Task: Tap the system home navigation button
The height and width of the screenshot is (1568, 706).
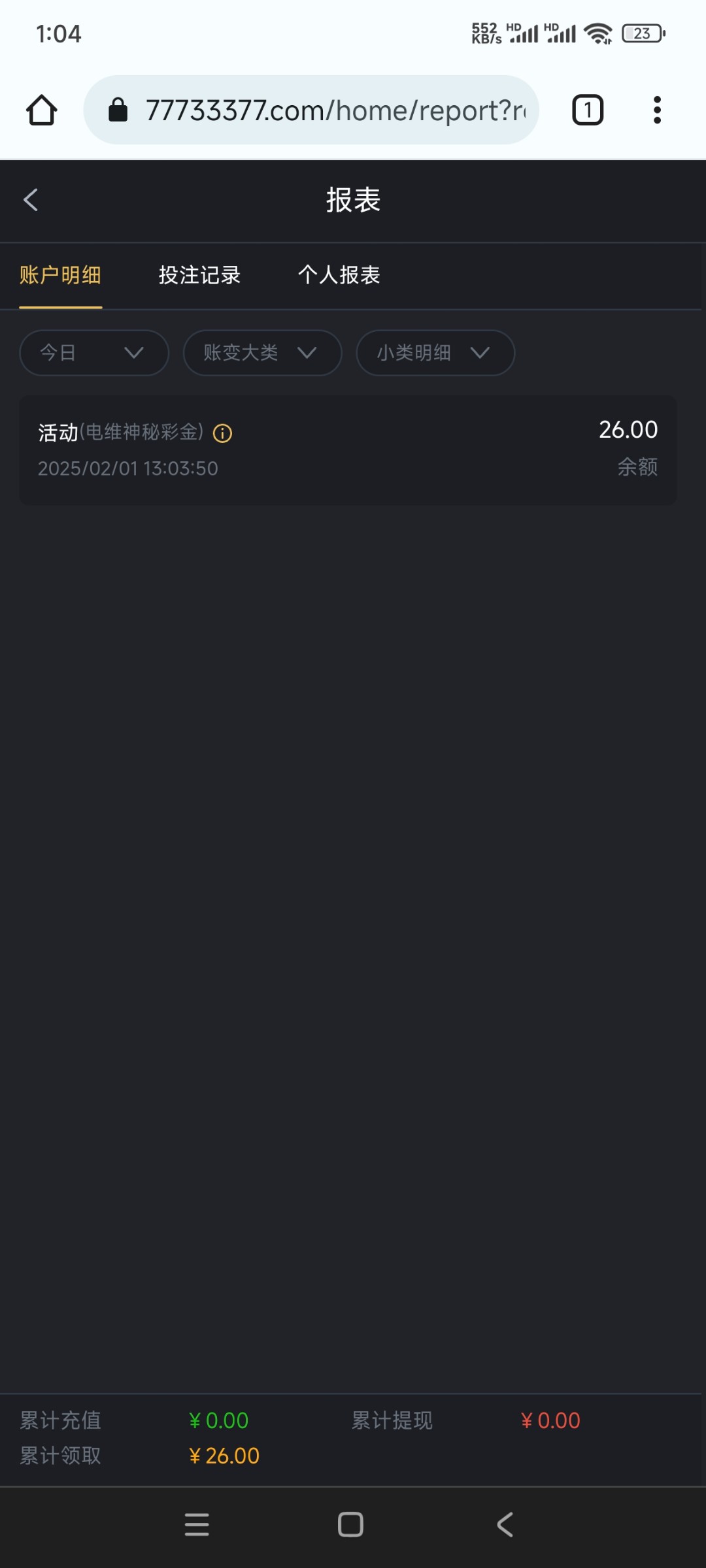Action: [350, 1525]
